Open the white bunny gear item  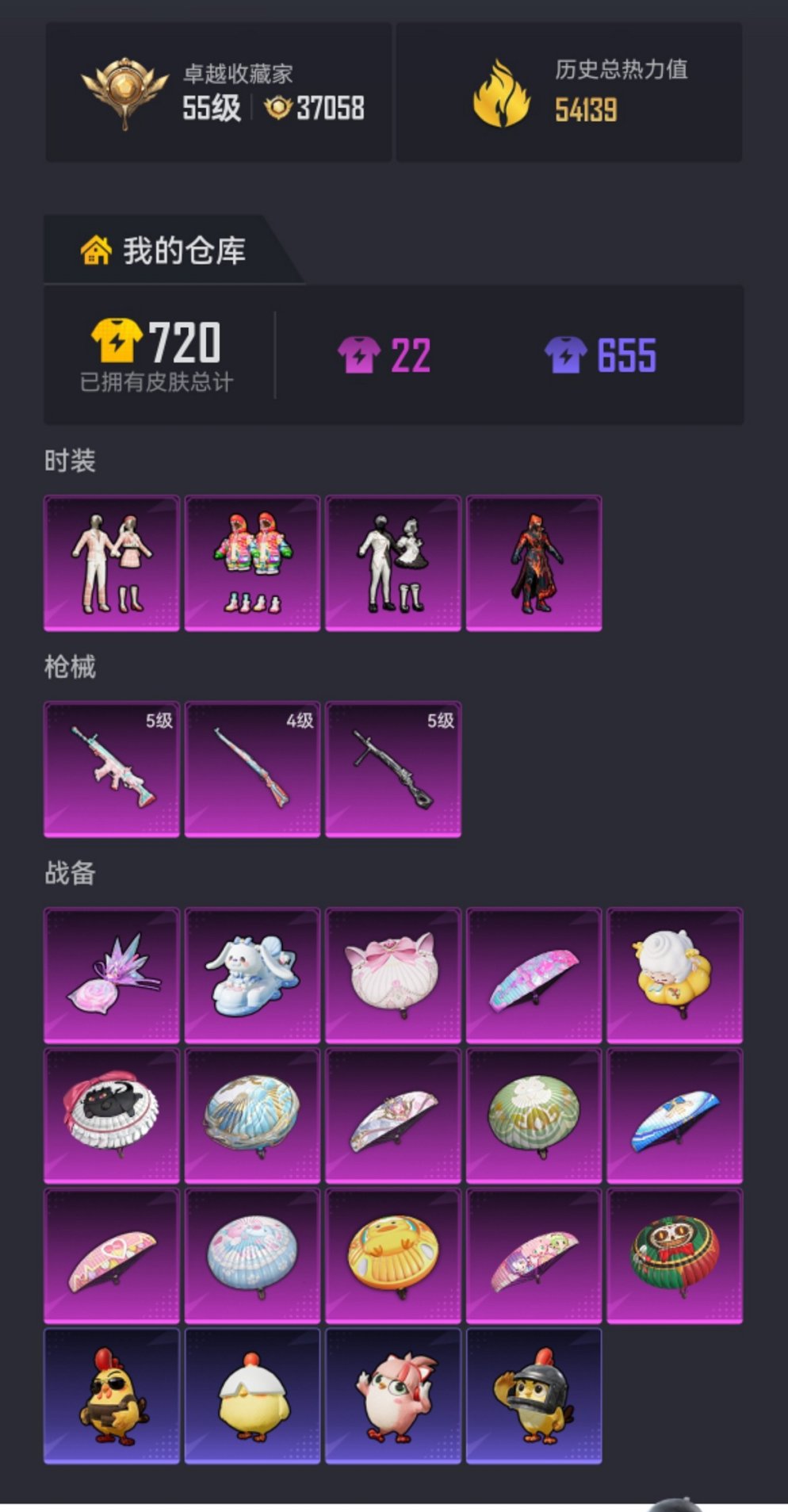click(x=252, y=975)
